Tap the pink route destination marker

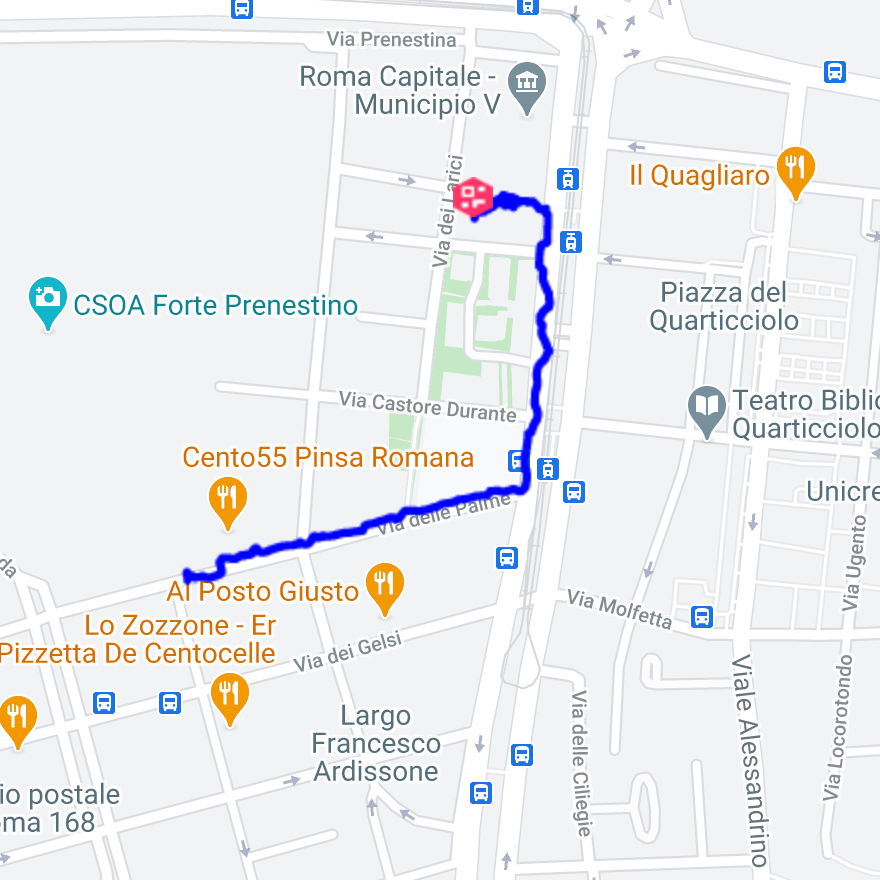point(473,196)
